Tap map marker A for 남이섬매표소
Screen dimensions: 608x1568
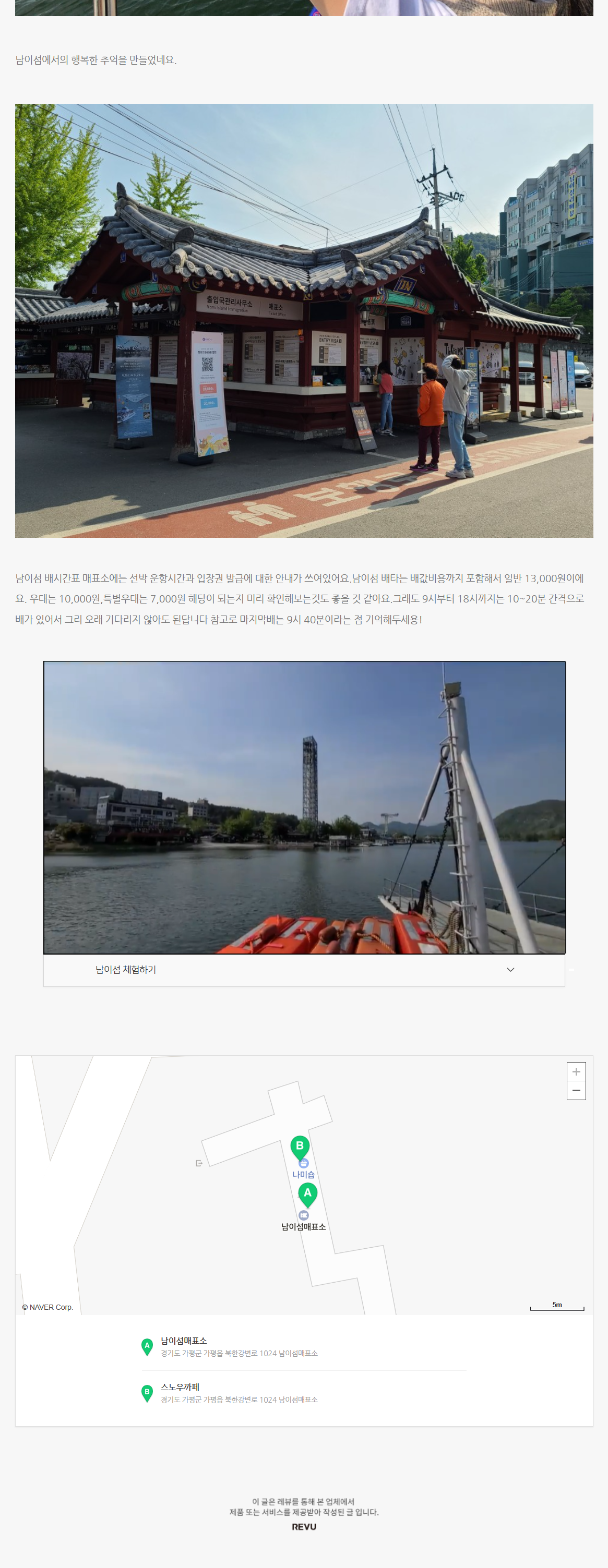(307, 1193)
